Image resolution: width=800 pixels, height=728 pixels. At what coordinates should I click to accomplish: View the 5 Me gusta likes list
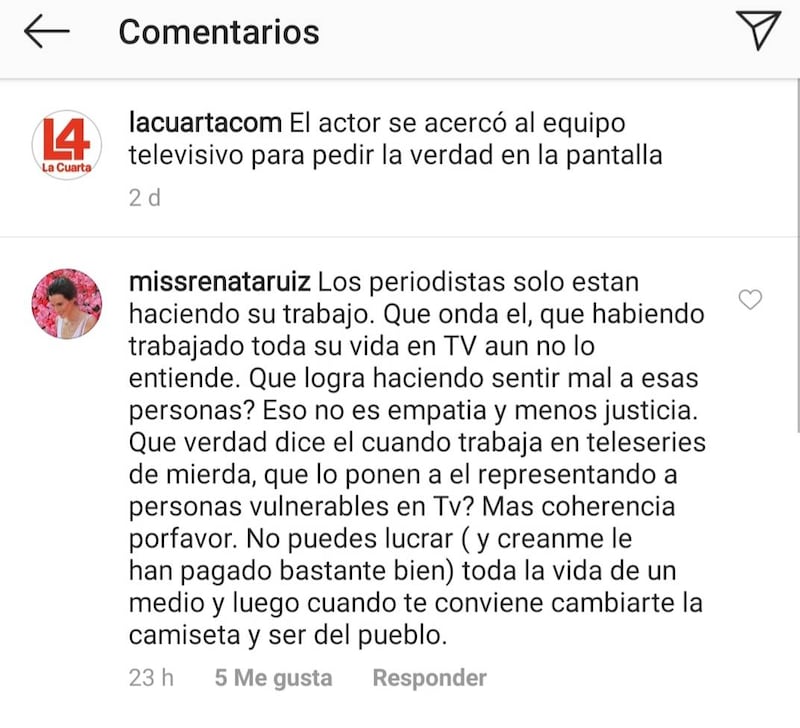[273, 677]
